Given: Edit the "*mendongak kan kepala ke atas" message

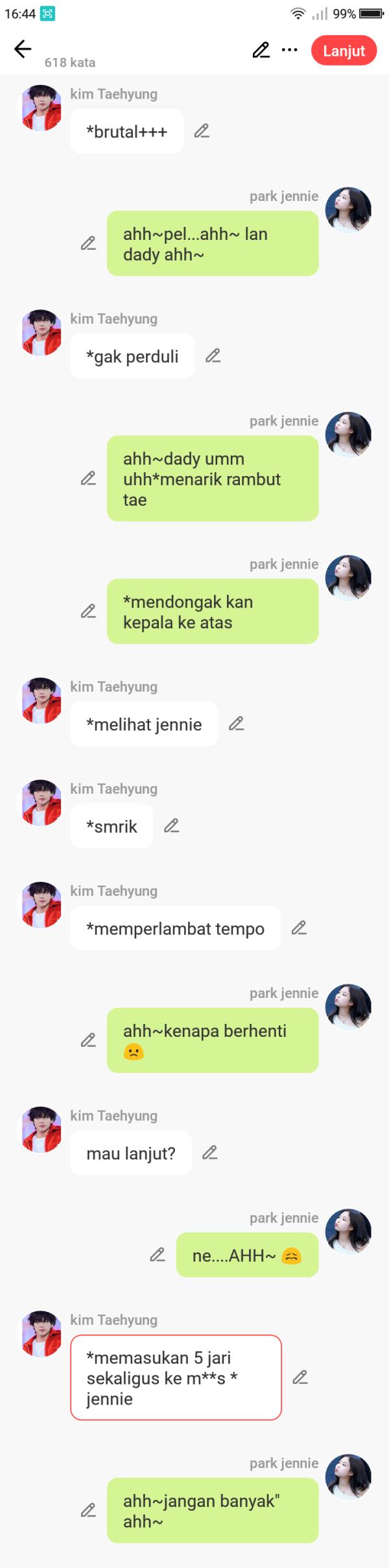Looking at the screenshot, I should (x=88, y=611).
